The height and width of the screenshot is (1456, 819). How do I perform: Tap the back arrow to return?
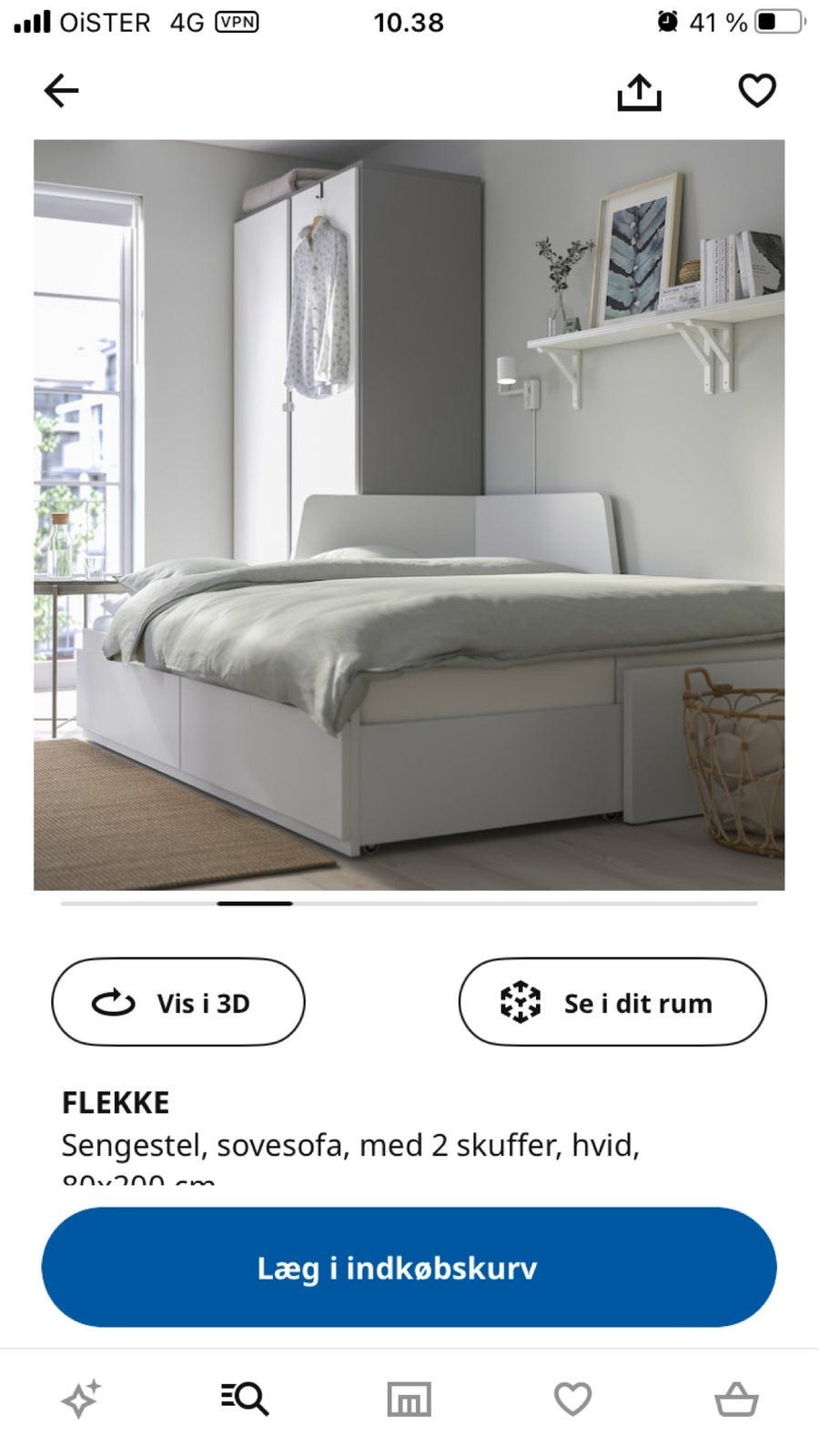[60, 90]
